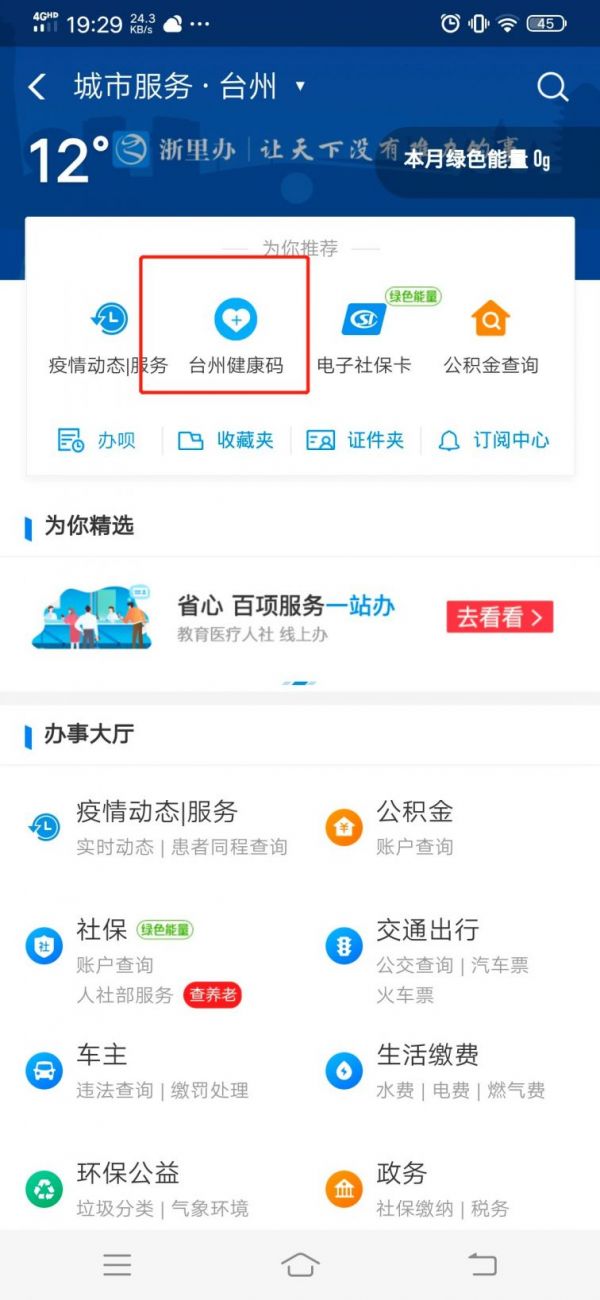
Task: Tap the 去看看 button on the banner
Action: pyautogui.click(x=500, y=617)
